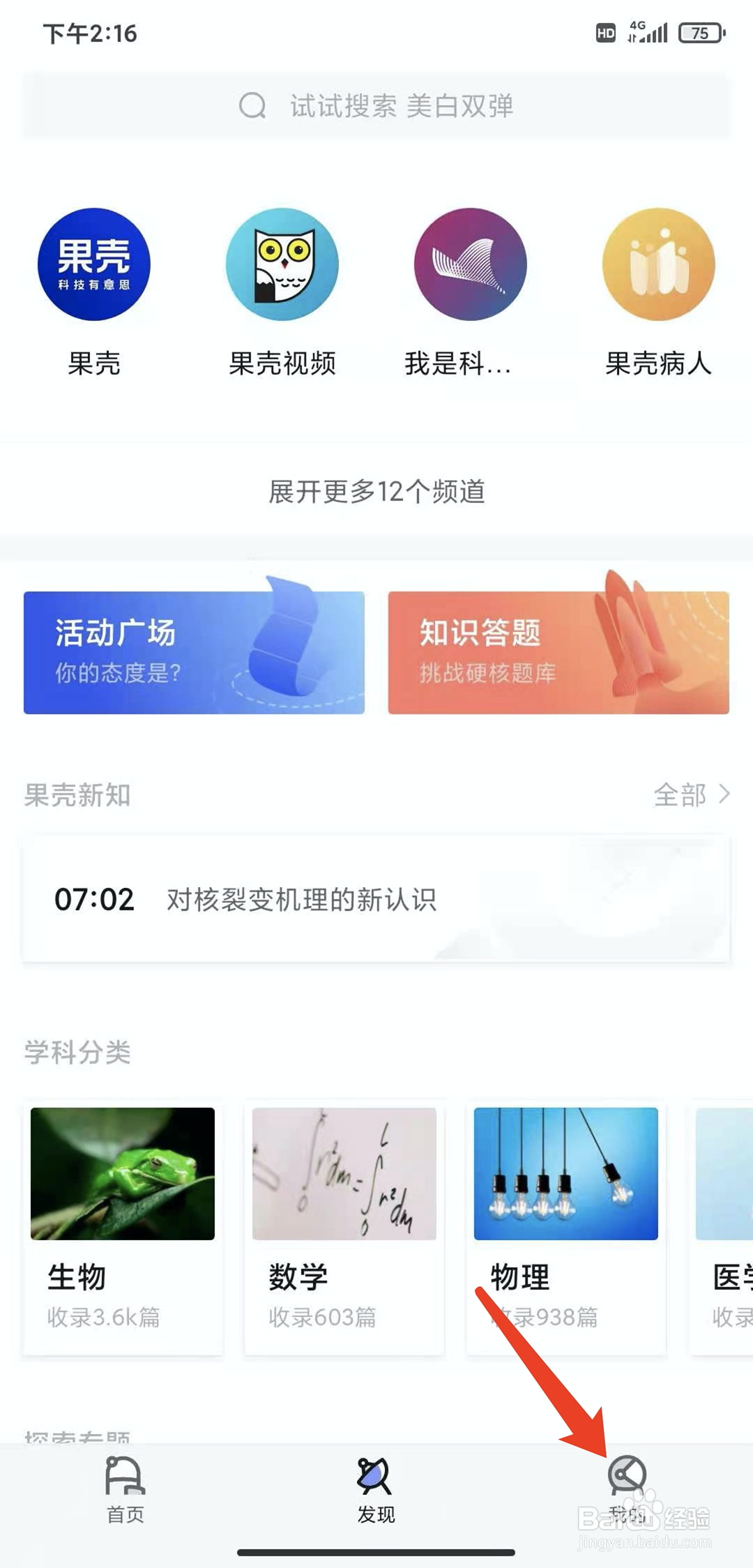Viewport: 753px width, 1568px height.
Task: Open the search box at the top
Action: 376,106
